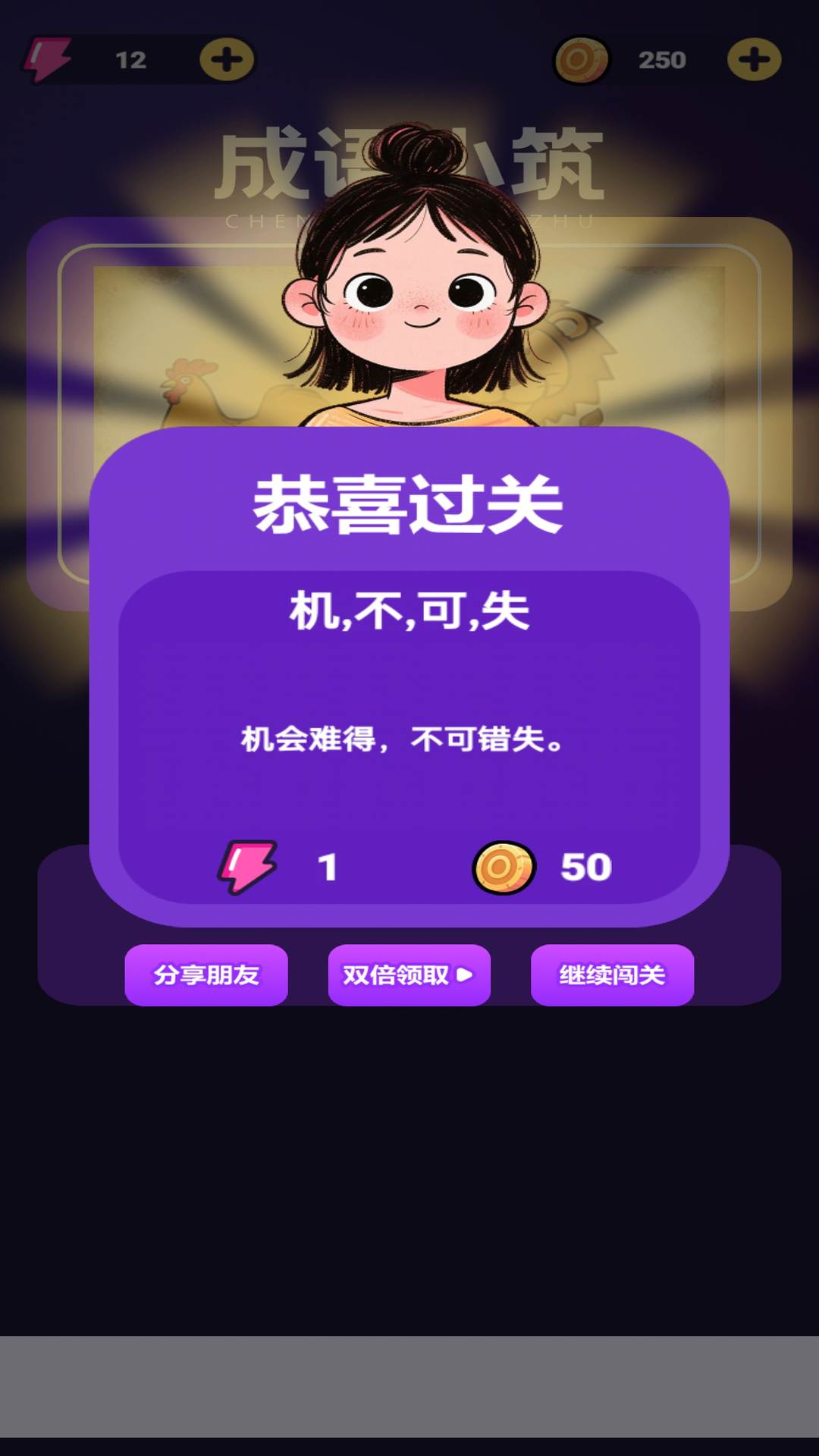The image size is (819, 1456).
Task: Click the 恭喜过关 dialog title
Action: pyautogui.click(x=409, y=504)
